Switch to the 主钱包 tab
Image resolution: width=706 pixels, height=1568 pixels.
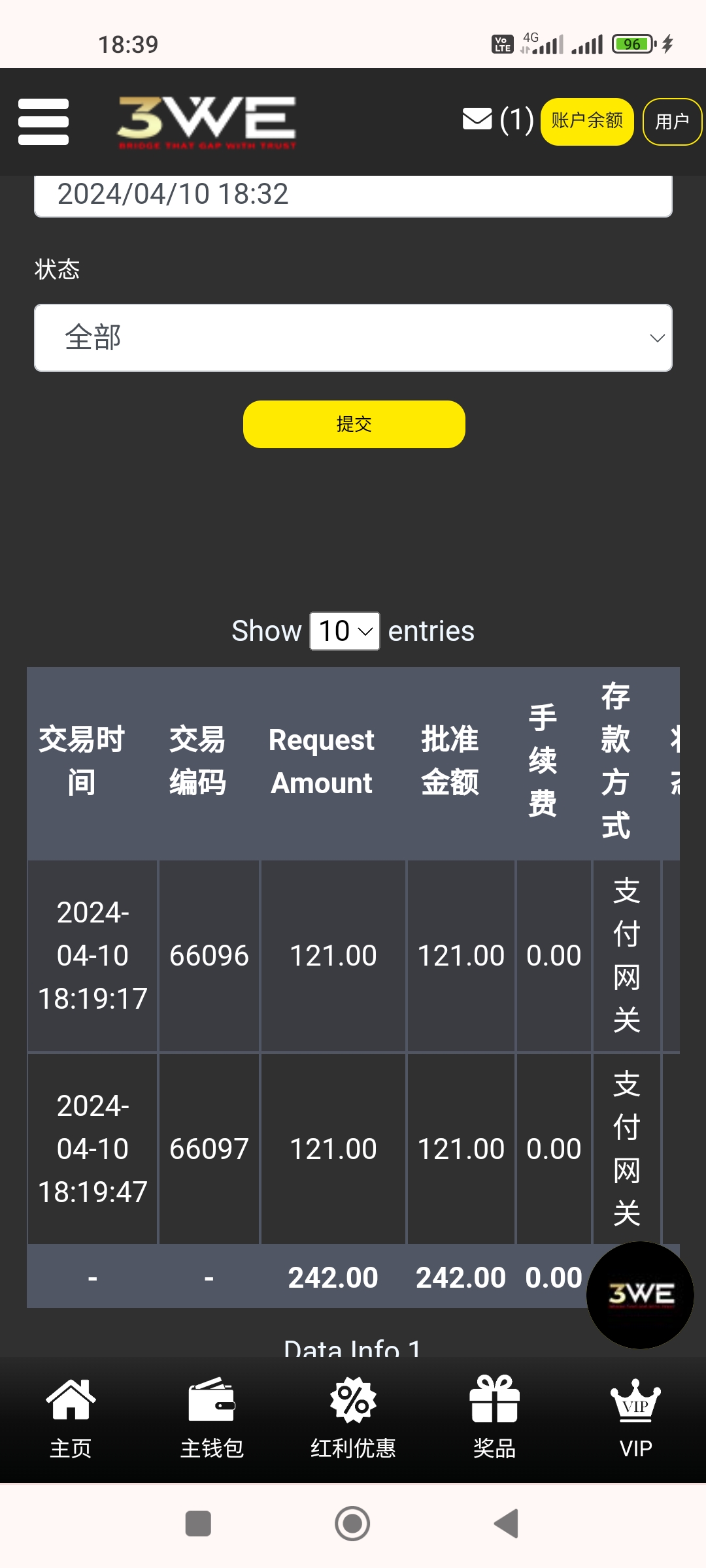pos(212,1418)
